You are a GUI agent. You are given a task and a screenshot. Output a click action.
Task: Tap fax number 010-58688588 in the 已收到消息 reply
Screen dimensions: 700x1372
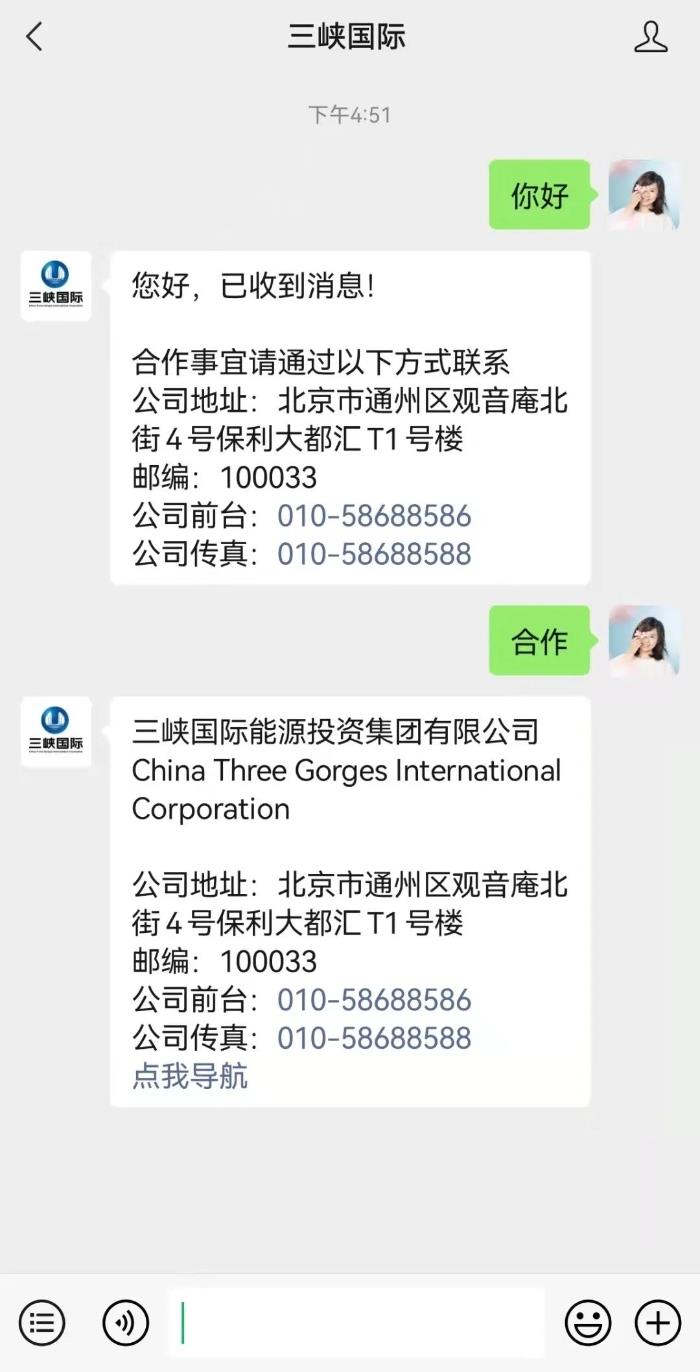click(x=374, y=554)
